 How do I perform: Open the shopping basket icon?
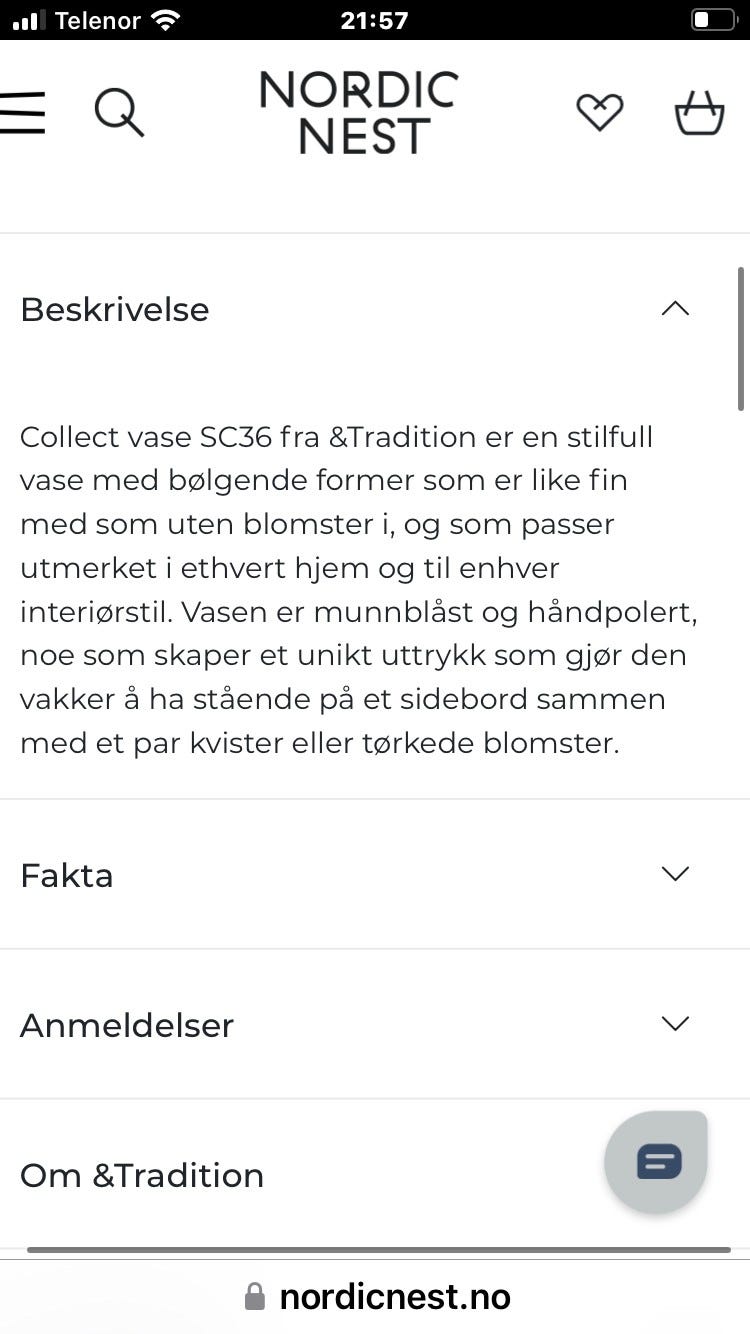click(x=699, y=113)
